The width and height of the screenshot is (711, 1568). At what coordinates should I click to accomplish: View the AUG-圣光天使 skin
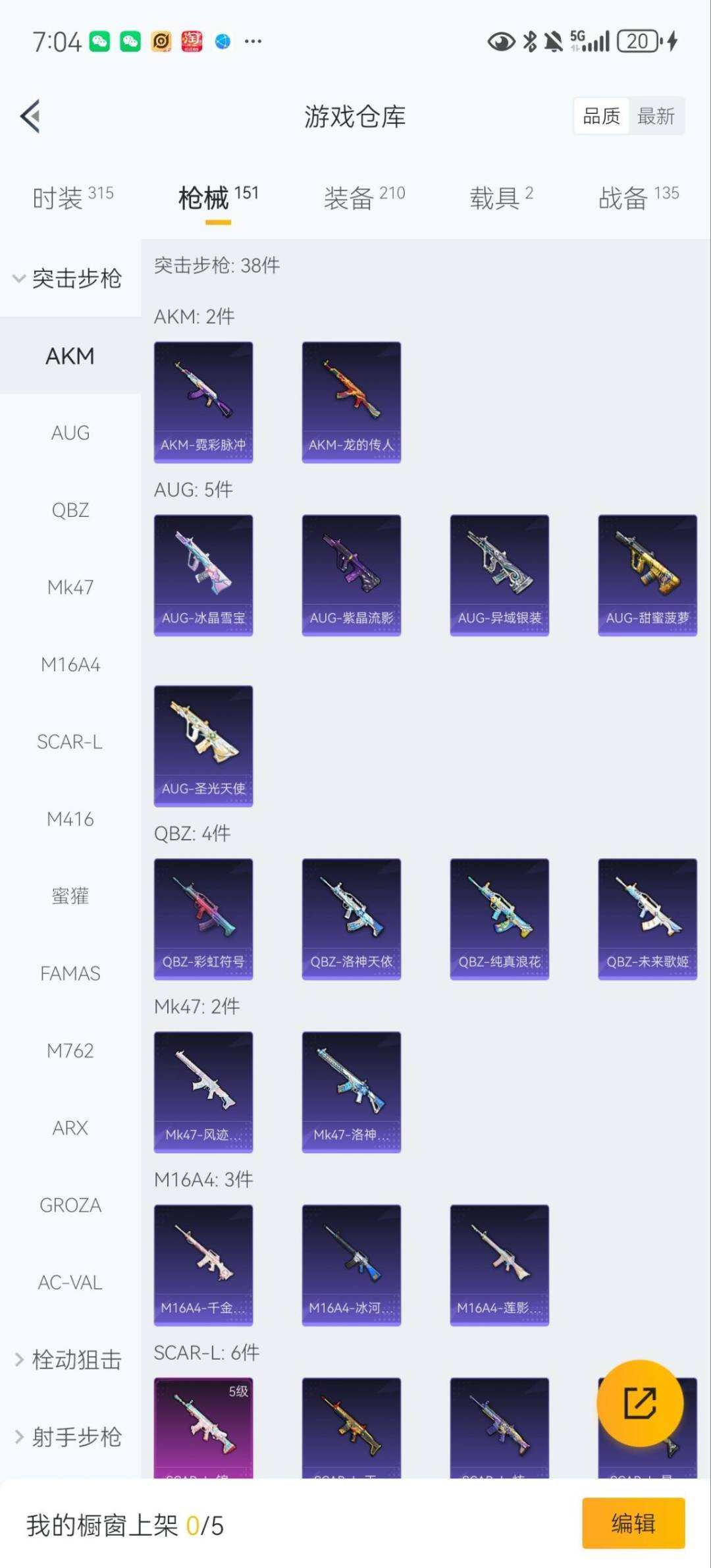pos(203,745)
